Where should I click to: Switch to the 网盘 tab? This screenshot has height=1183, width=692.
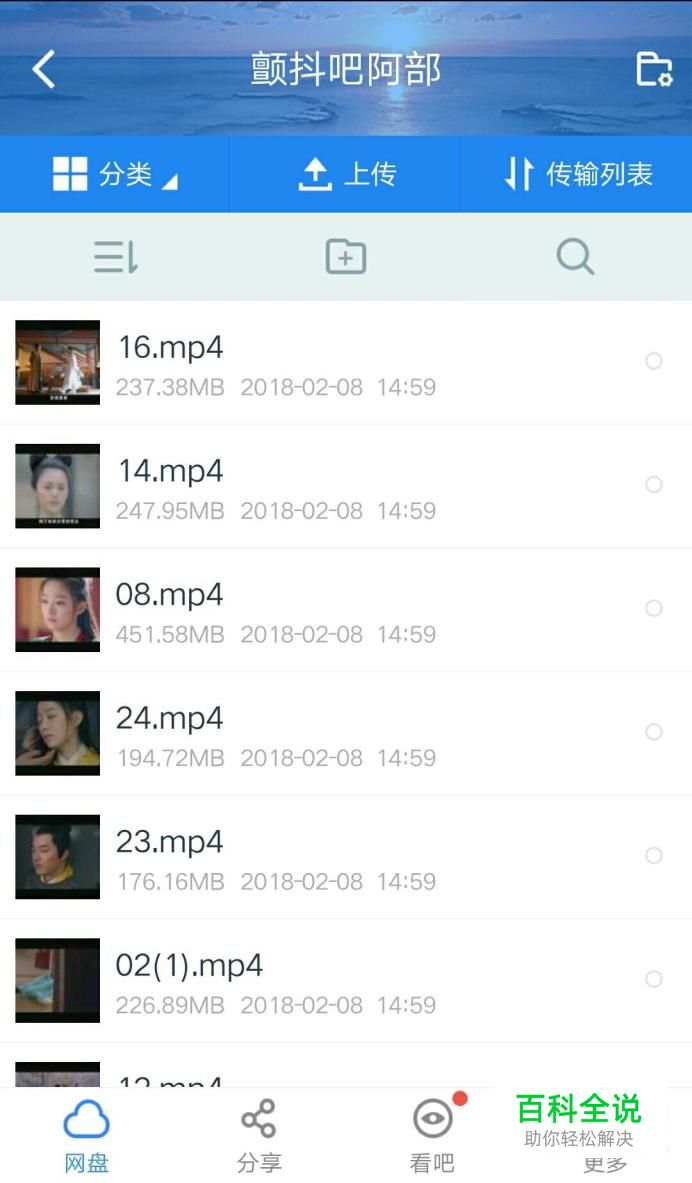86,1135
